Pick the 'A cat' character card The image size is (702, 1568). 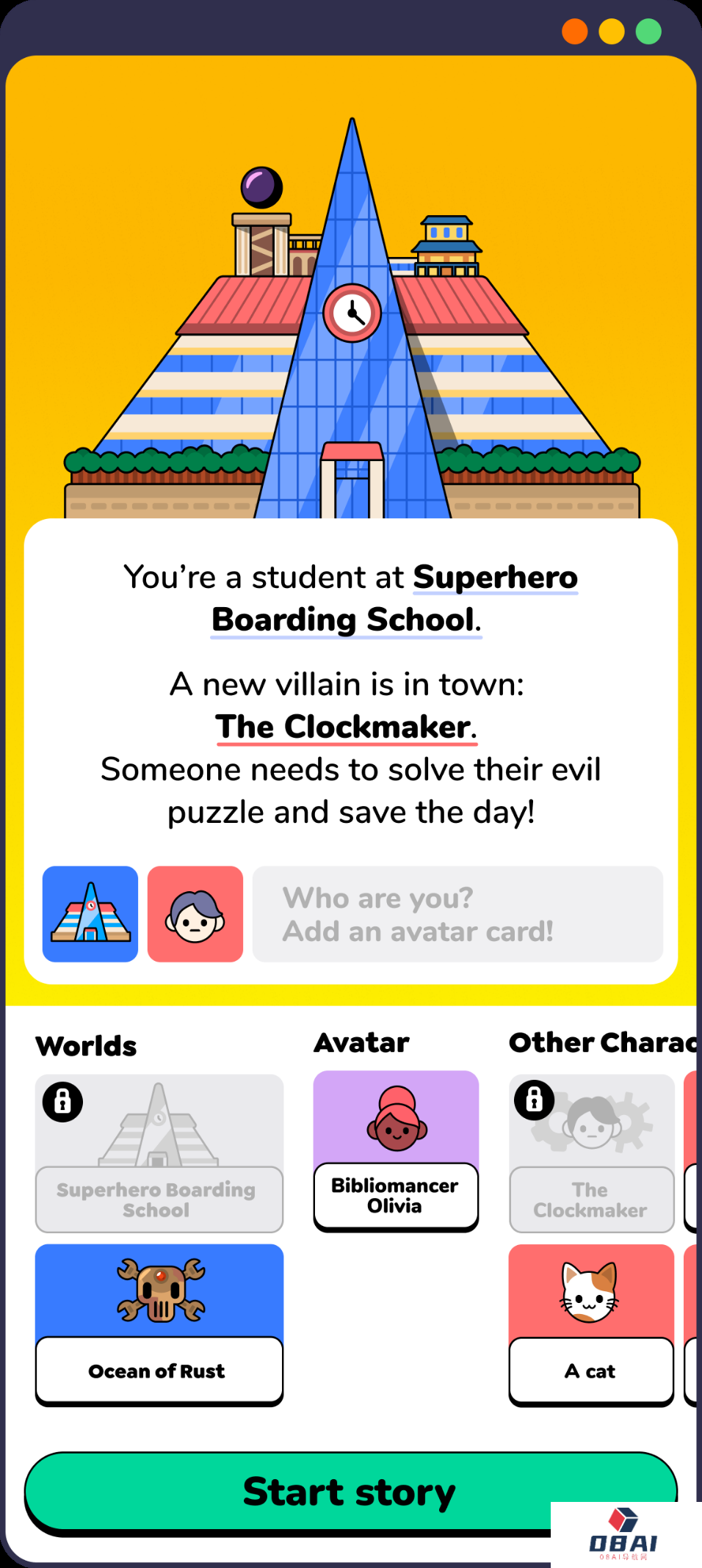click(x=591, y=1324)
